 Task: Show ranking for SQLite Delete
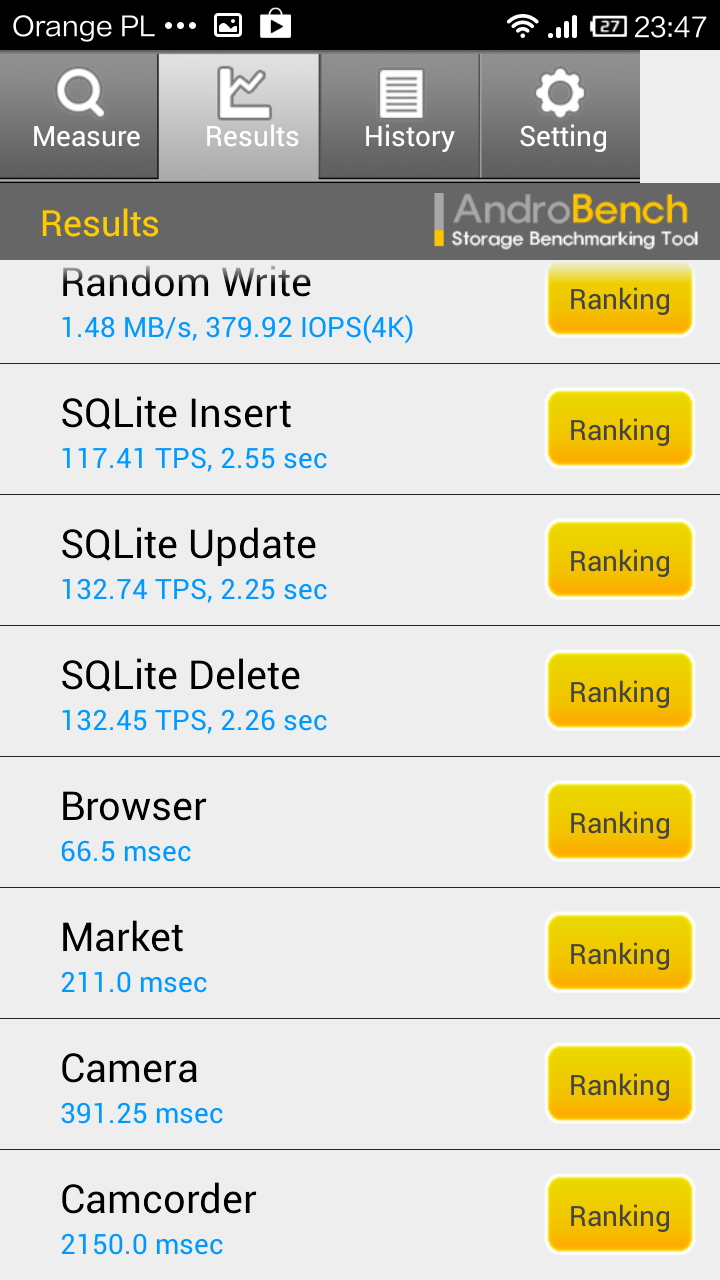pyautogui.click(x=619, y=692)
